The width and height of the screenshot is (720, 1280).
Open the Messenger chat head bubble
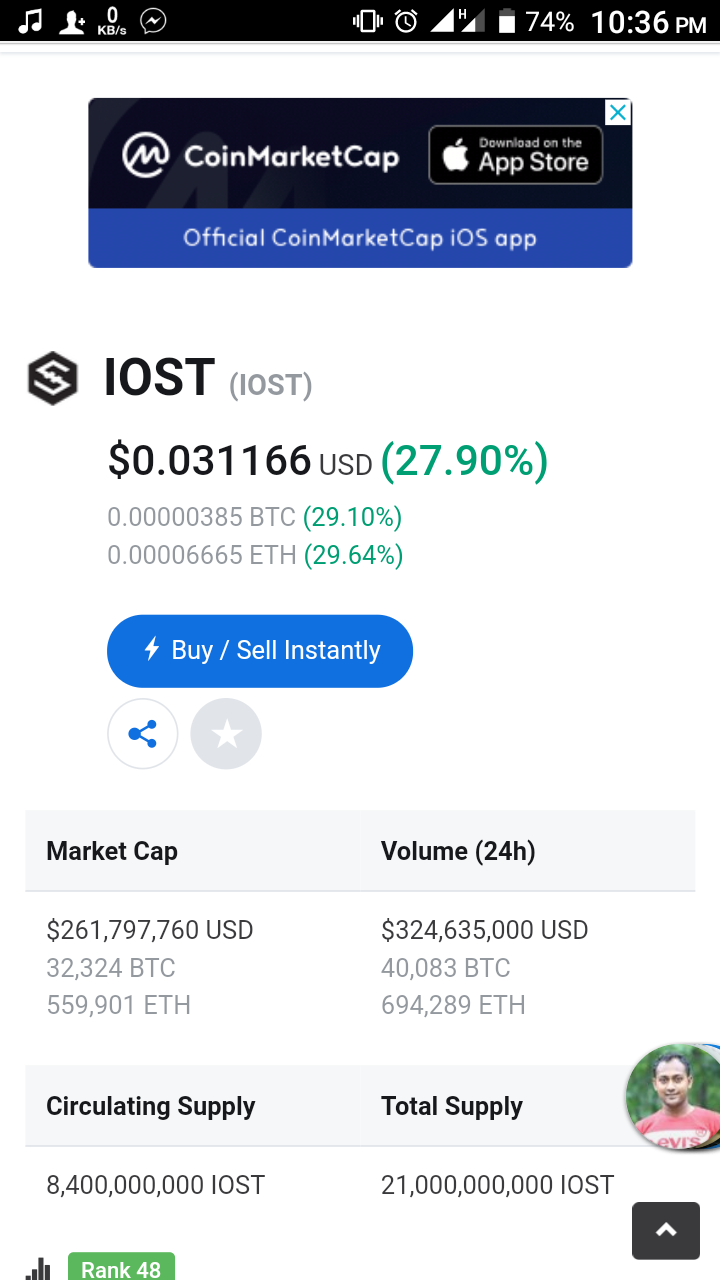point(673,1097)
